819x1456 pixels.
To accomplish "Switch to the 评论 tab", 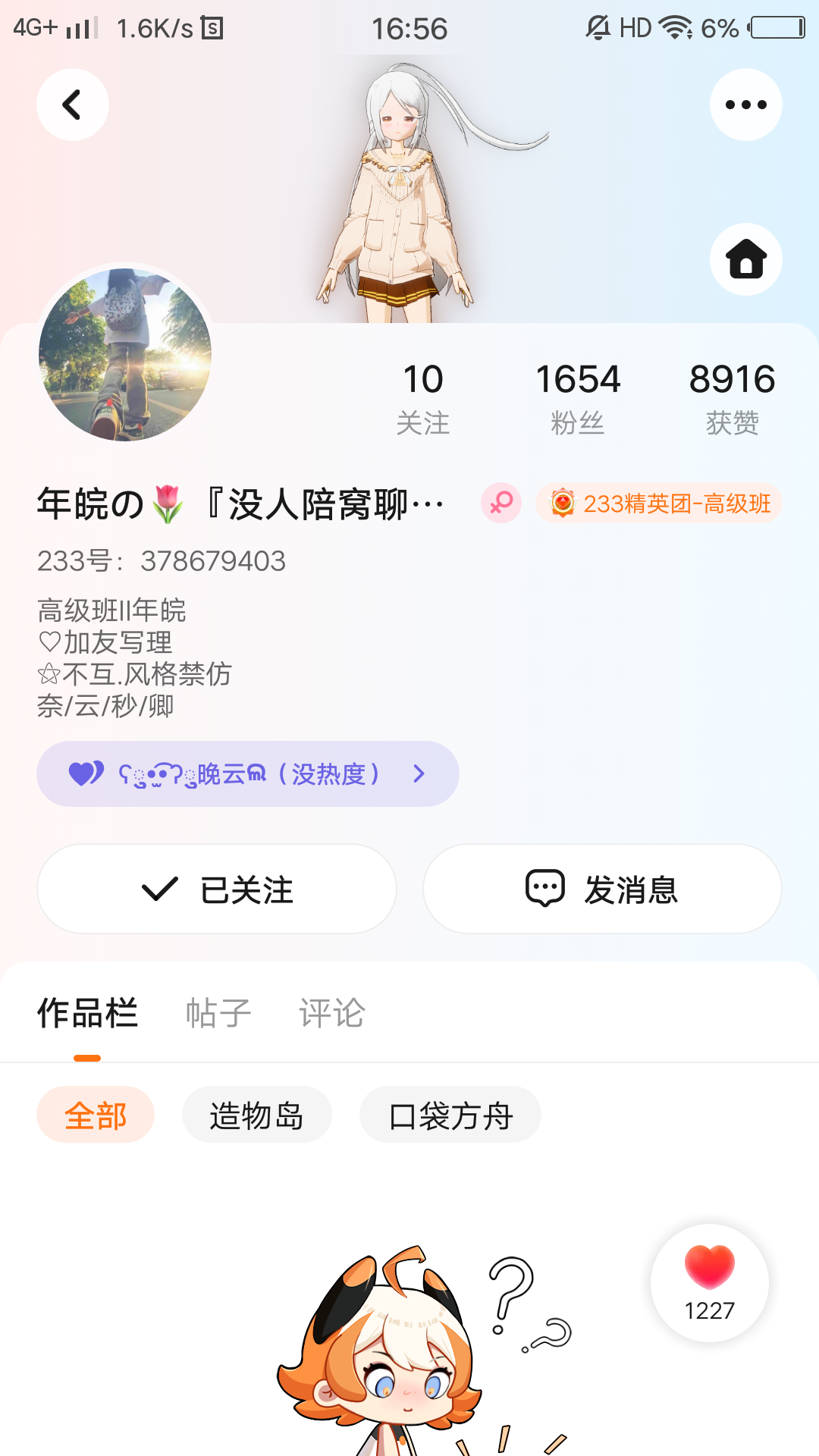I will (x=332, y=1013).
